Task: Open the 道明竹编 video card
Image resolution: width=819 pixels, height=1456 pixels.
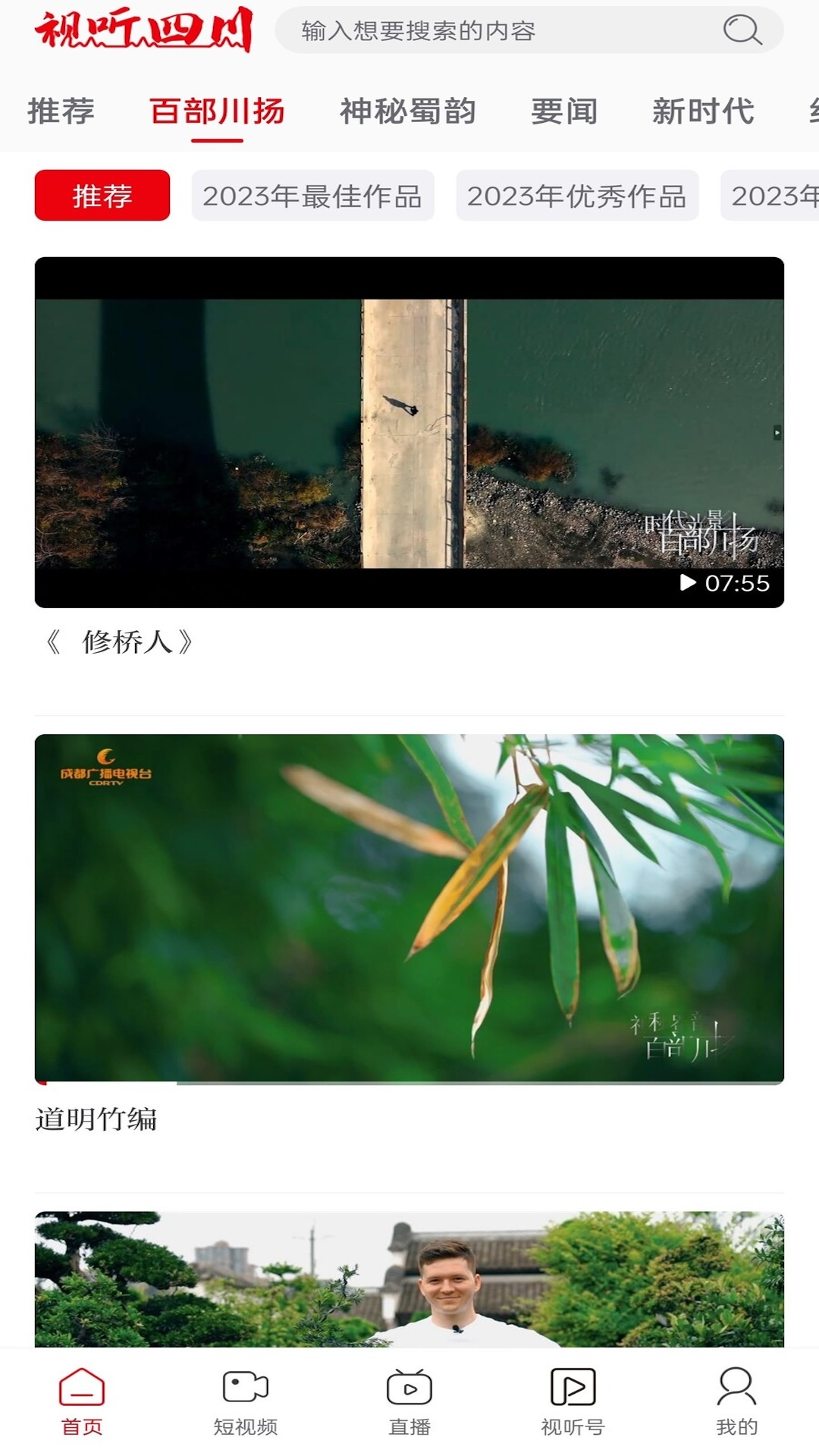Action: coord(409,908)
